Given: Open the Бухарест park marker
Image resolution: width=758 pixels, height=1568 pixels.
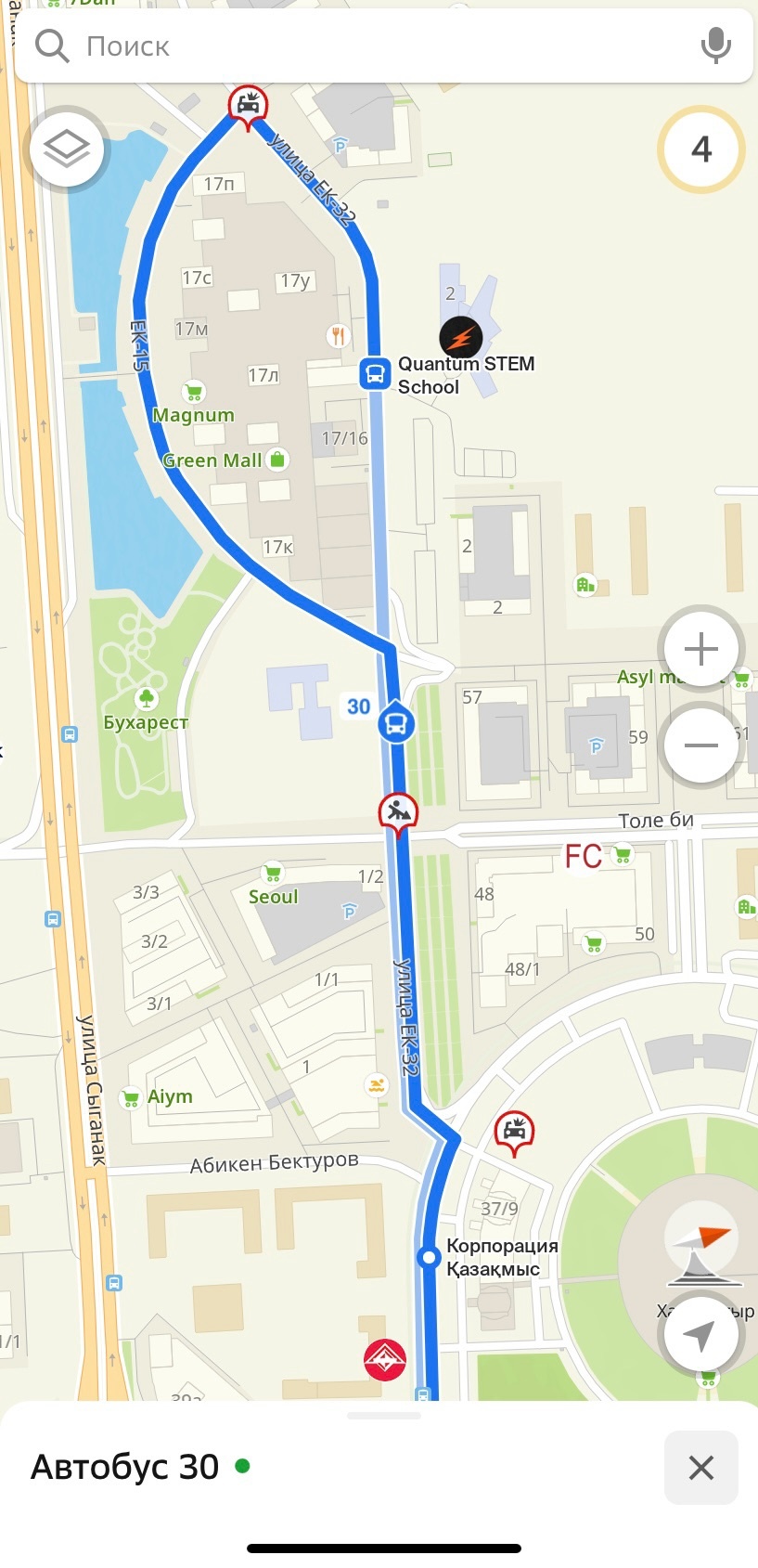Looking at the screenshot, I should click(x=147, y=698).
